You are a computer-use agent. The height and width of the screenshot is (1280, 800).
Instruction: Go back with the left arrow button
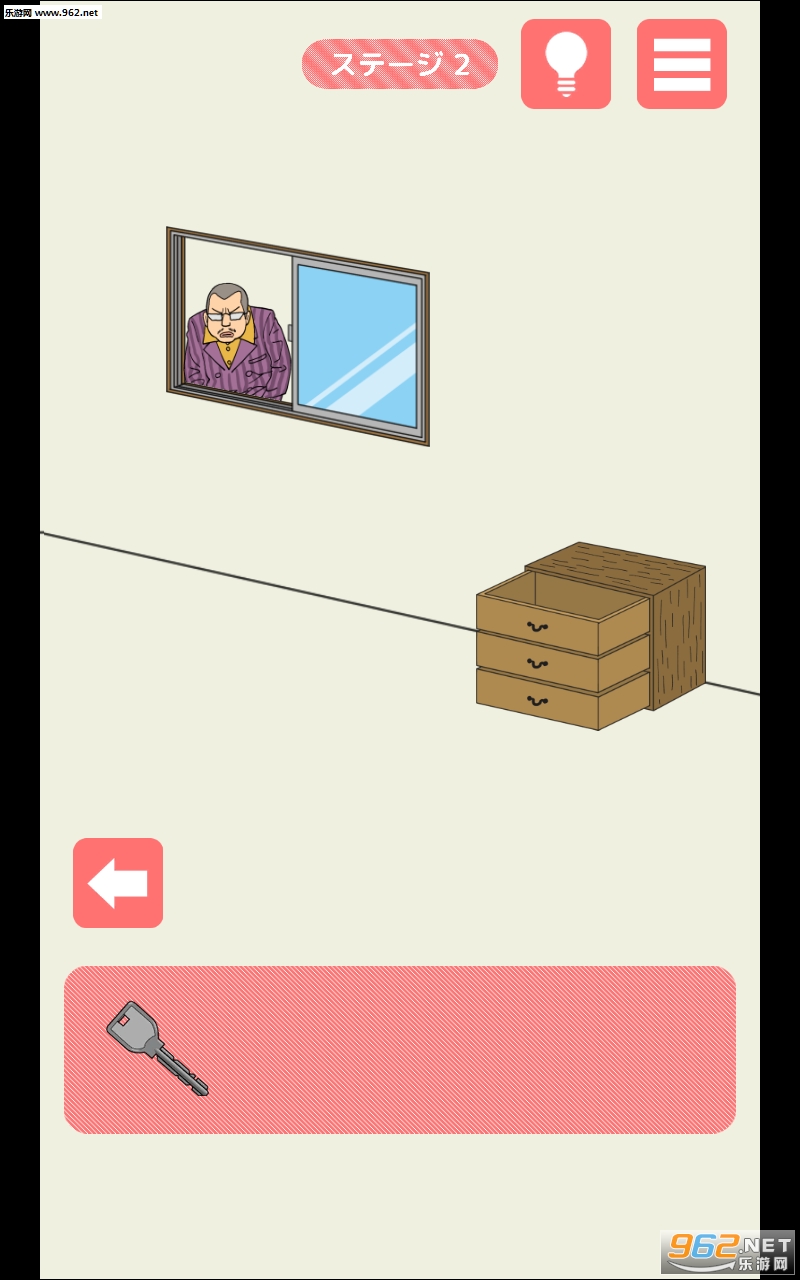(118, 883)
